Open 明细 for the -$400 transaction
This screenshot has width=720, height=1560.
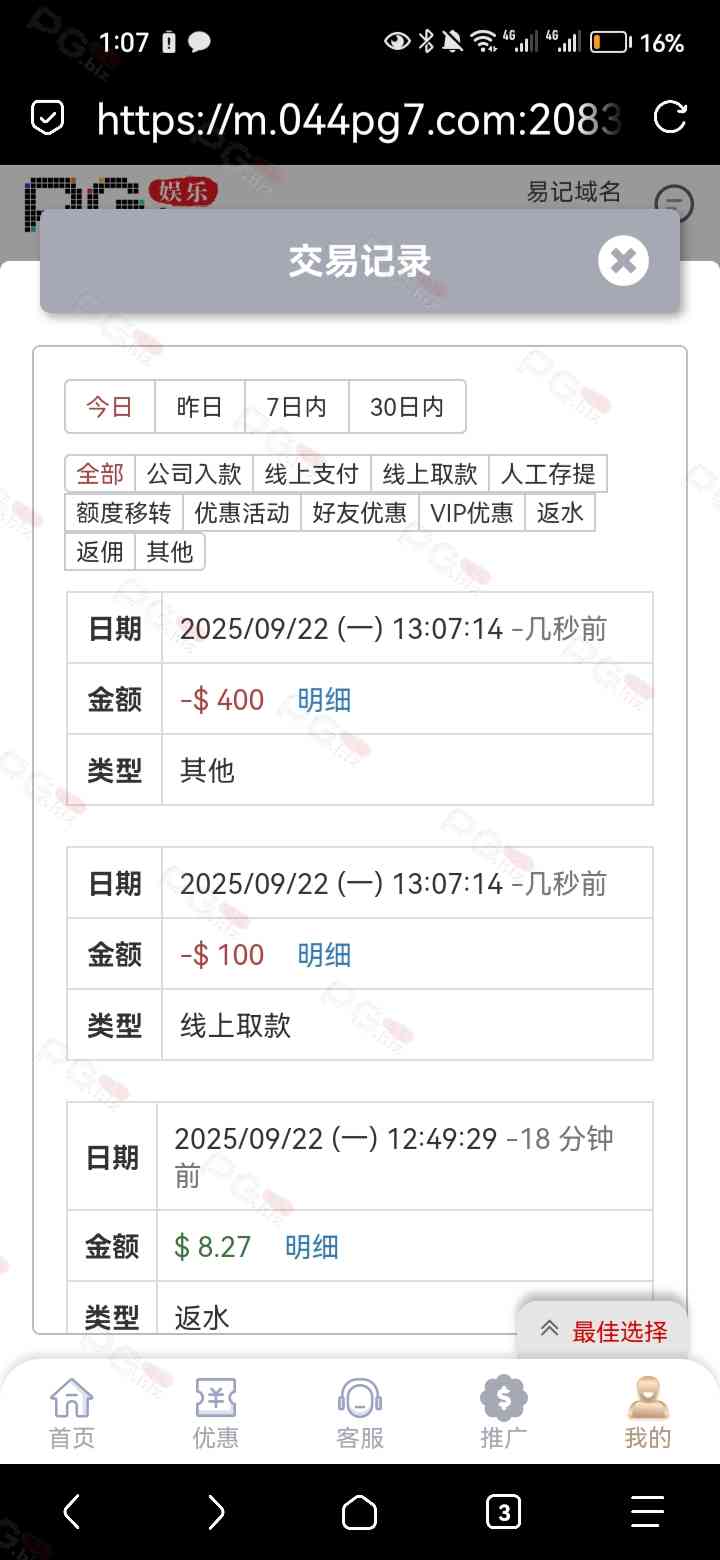[x=324, y=699]
